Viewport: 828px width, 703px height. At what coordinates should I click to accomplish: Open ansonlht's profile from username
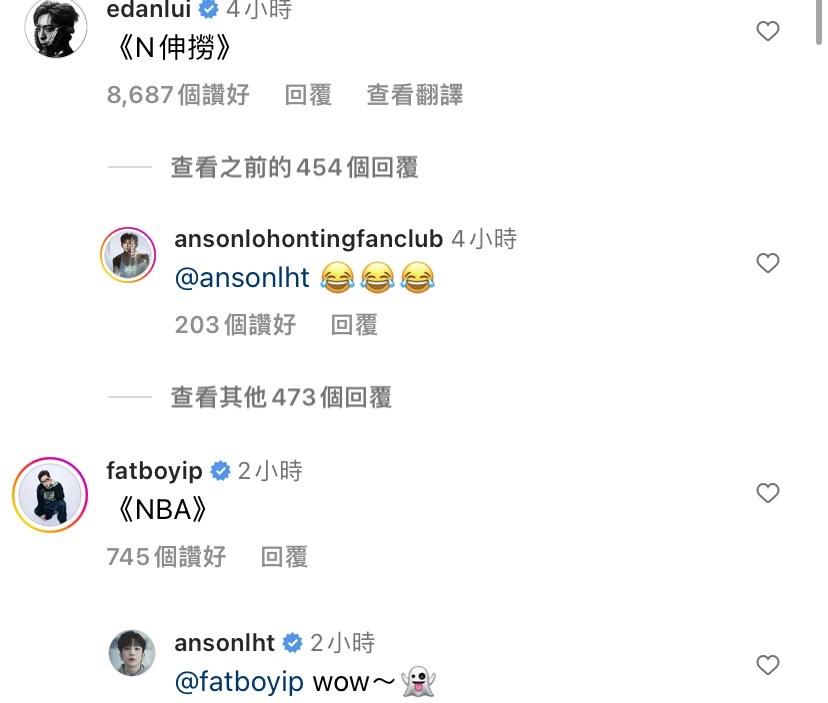(x=224, y=642)
